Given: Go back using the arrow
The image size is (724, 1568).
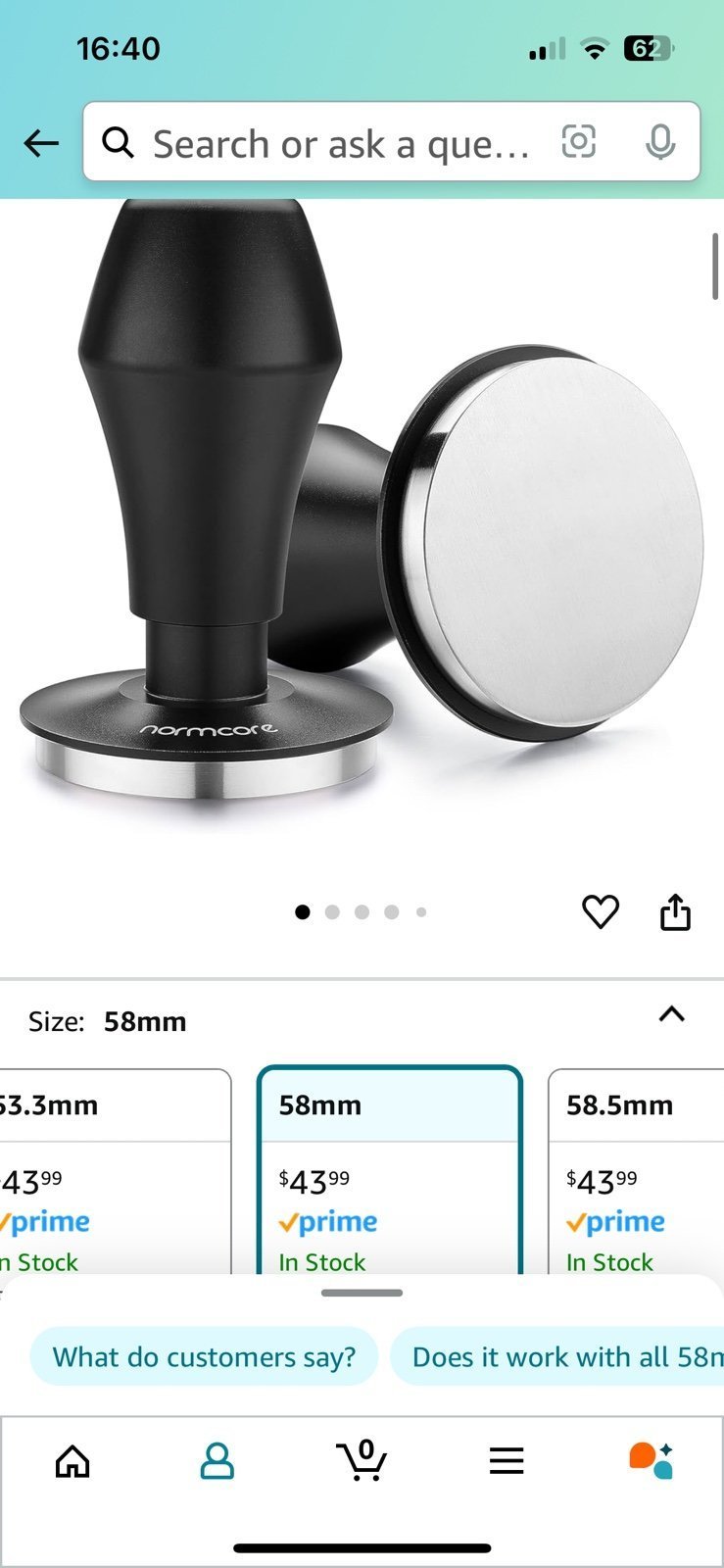Looking at the screenshot, I should (41, 143).
